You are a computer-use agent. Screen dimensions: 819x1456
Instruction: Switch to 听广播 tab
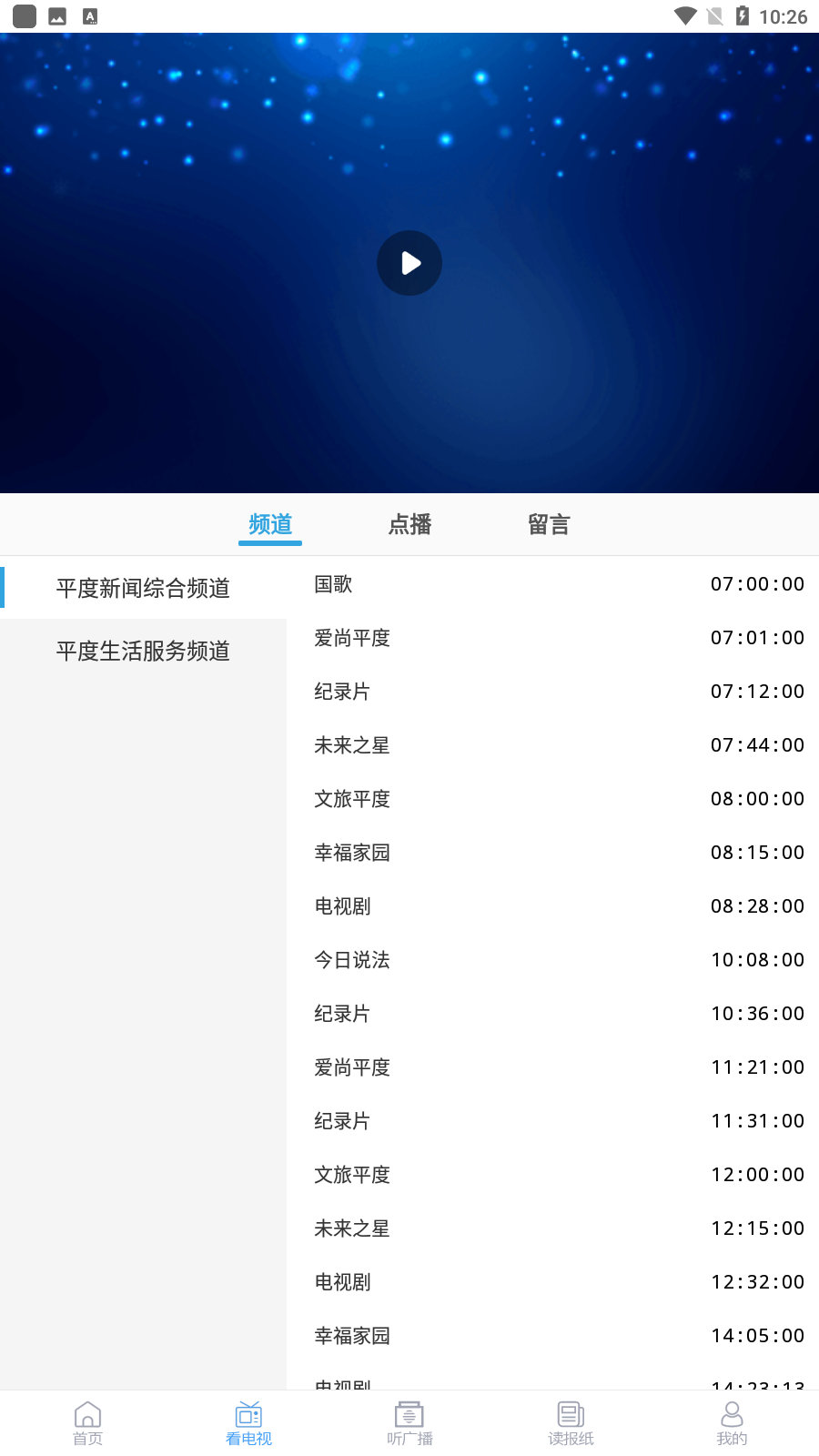coord(409,1423)
